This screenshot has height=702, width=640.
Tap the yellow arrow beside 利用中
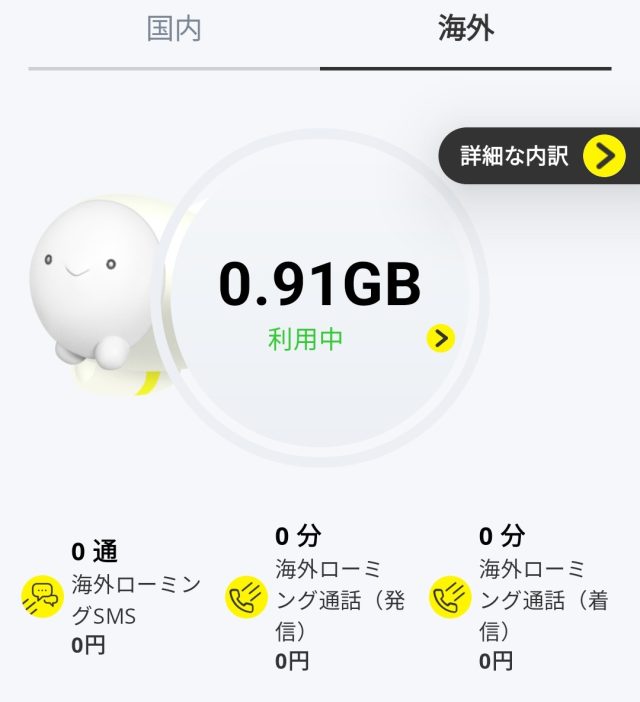pos(440,338)
